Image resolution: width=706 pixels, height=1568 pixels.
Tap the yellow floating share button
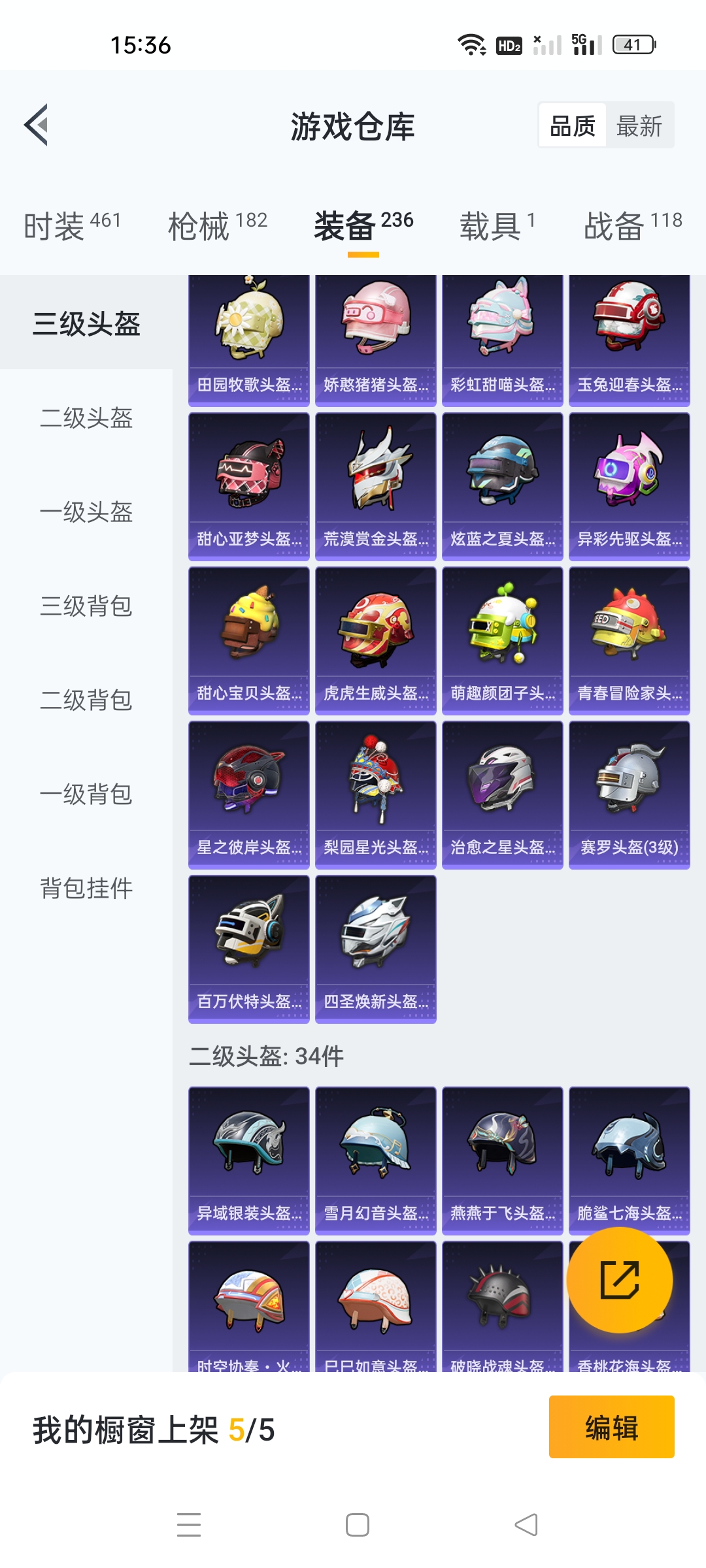click(620, 1280)
